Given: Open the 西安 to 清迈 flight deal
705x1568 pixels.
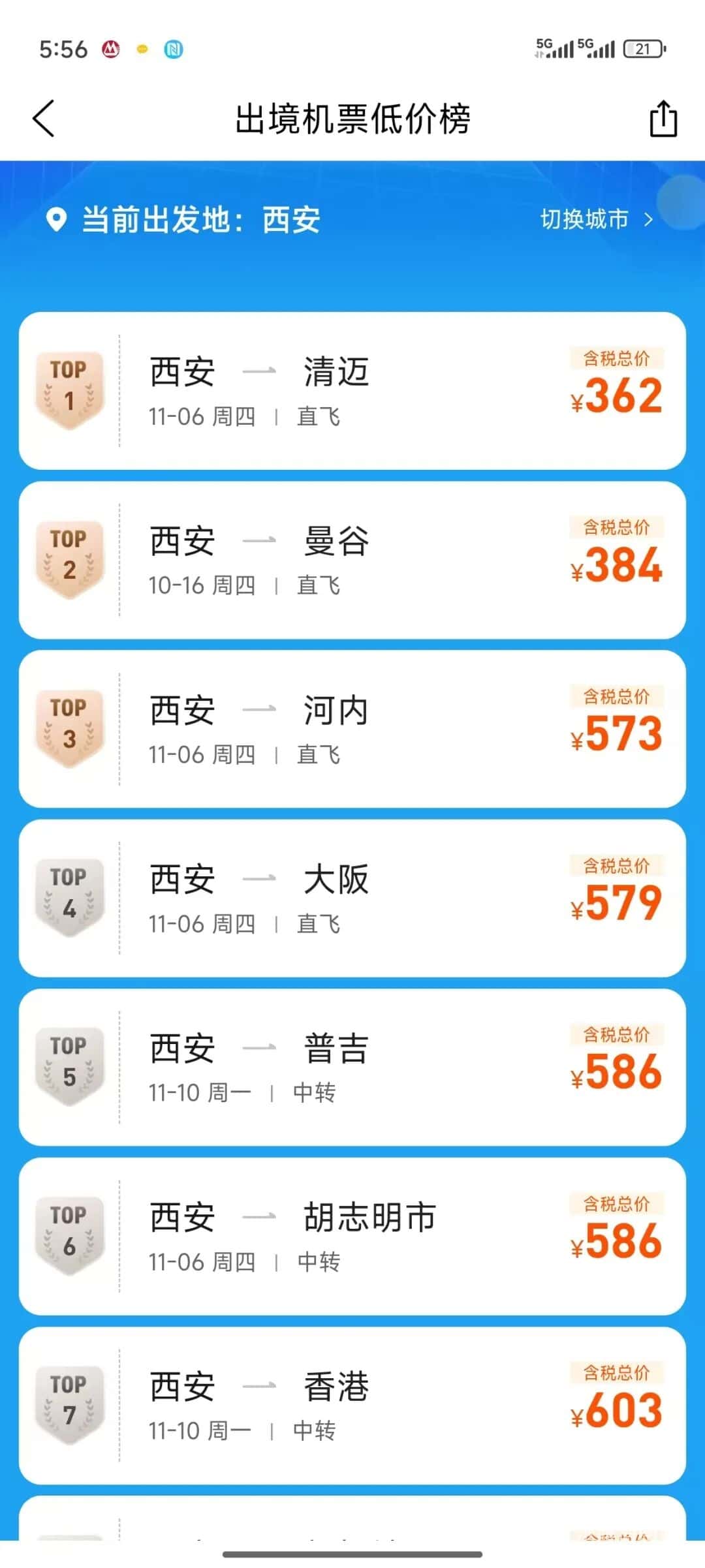Looking at the screenshot, I should coord(352,390).
